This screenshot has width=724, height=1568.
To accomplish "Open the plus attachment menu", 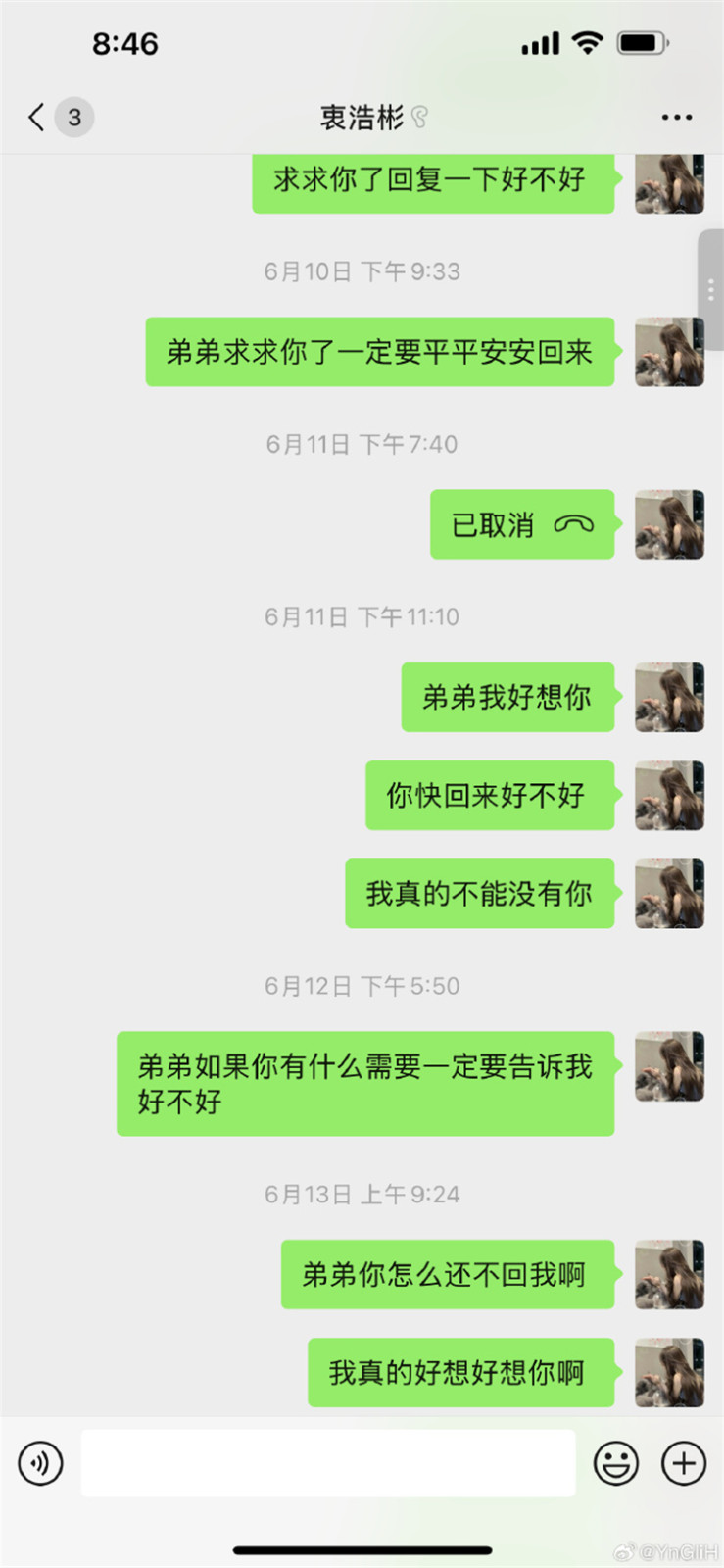I will tap(684, 1463).
